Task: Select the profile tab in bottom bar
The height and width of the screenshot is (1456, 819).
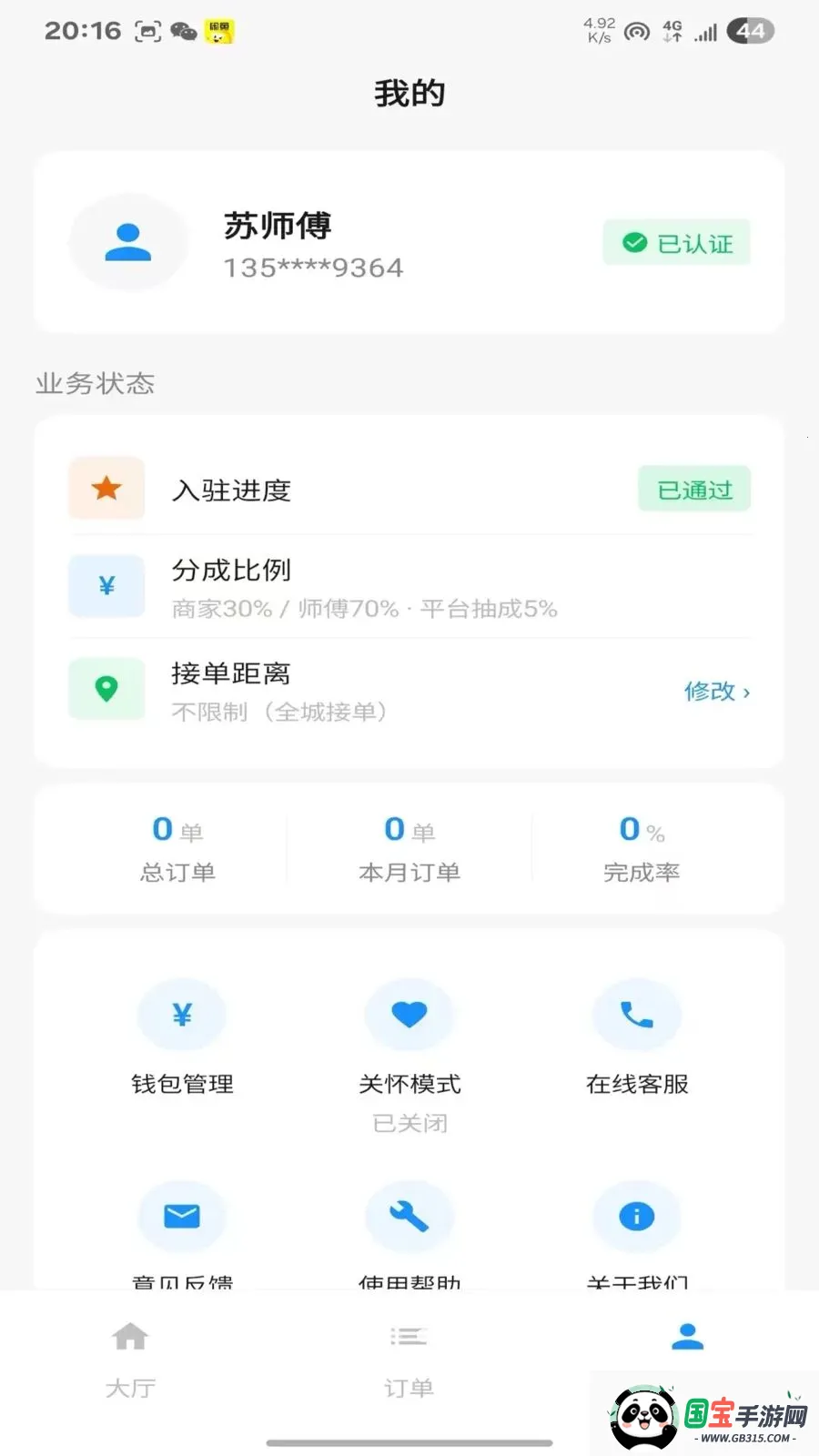Action: [x=687, y=1338]
